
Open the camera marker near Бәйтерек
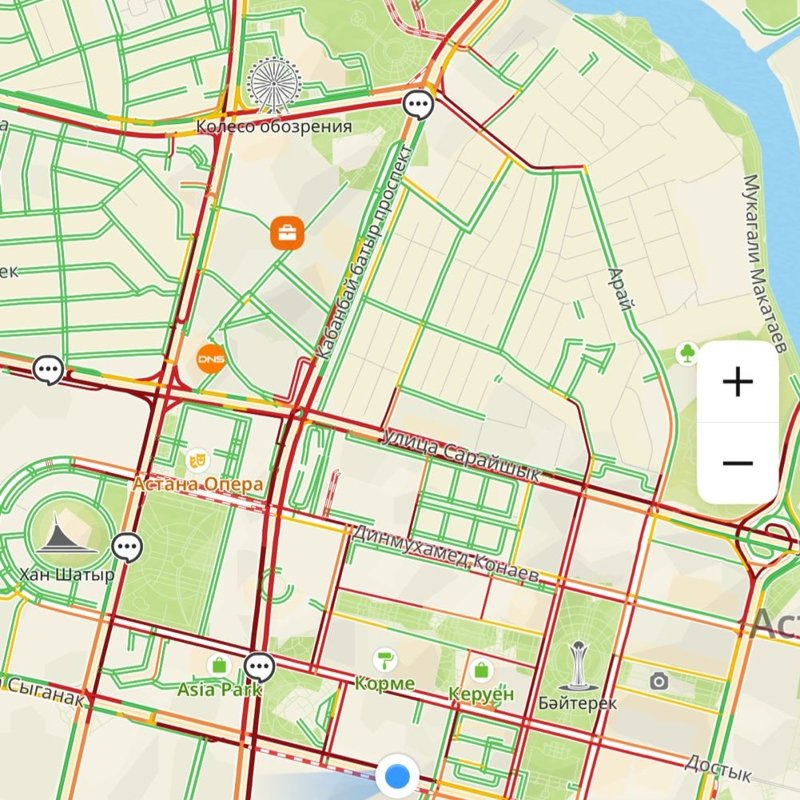pos(658,681)
